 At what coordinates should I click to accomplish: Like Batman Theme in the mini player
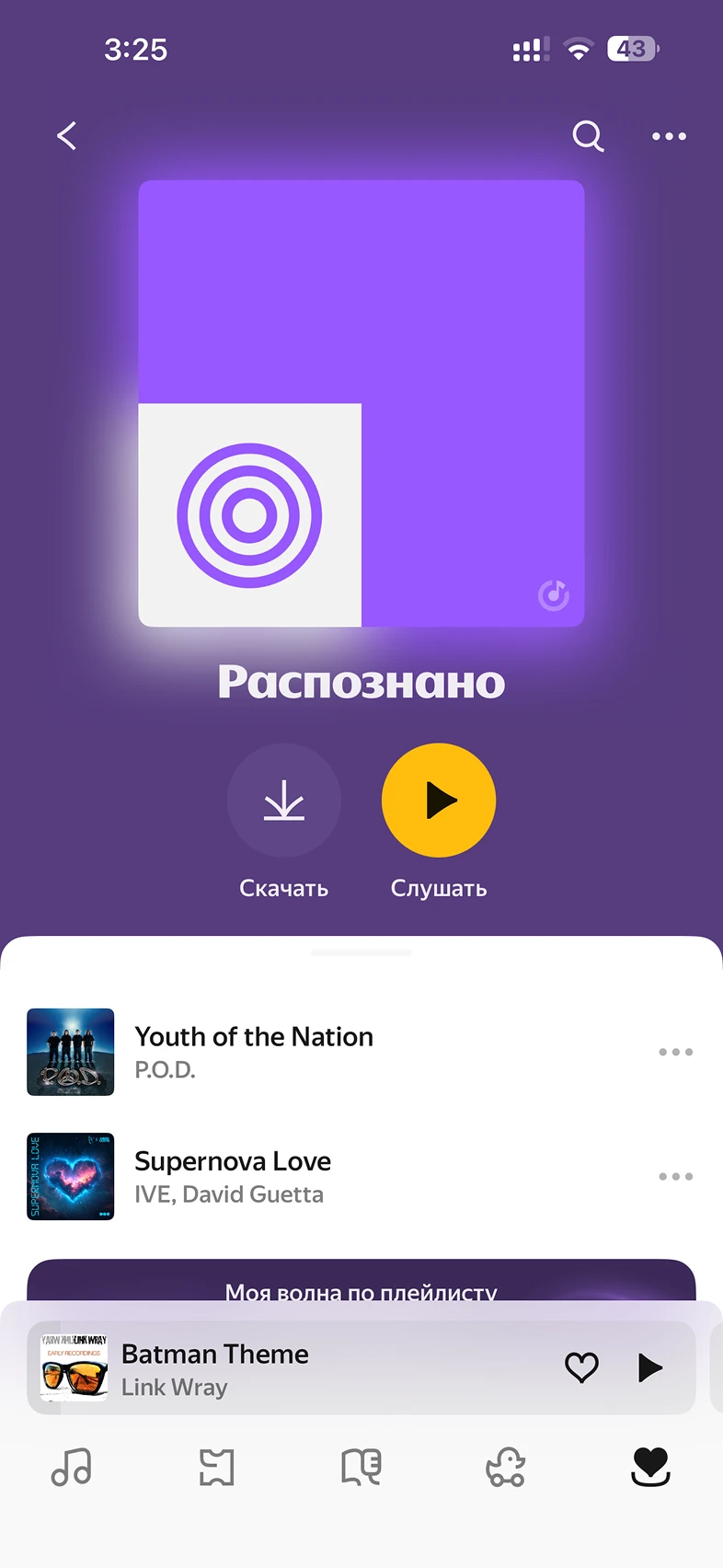click(581, 1367)
